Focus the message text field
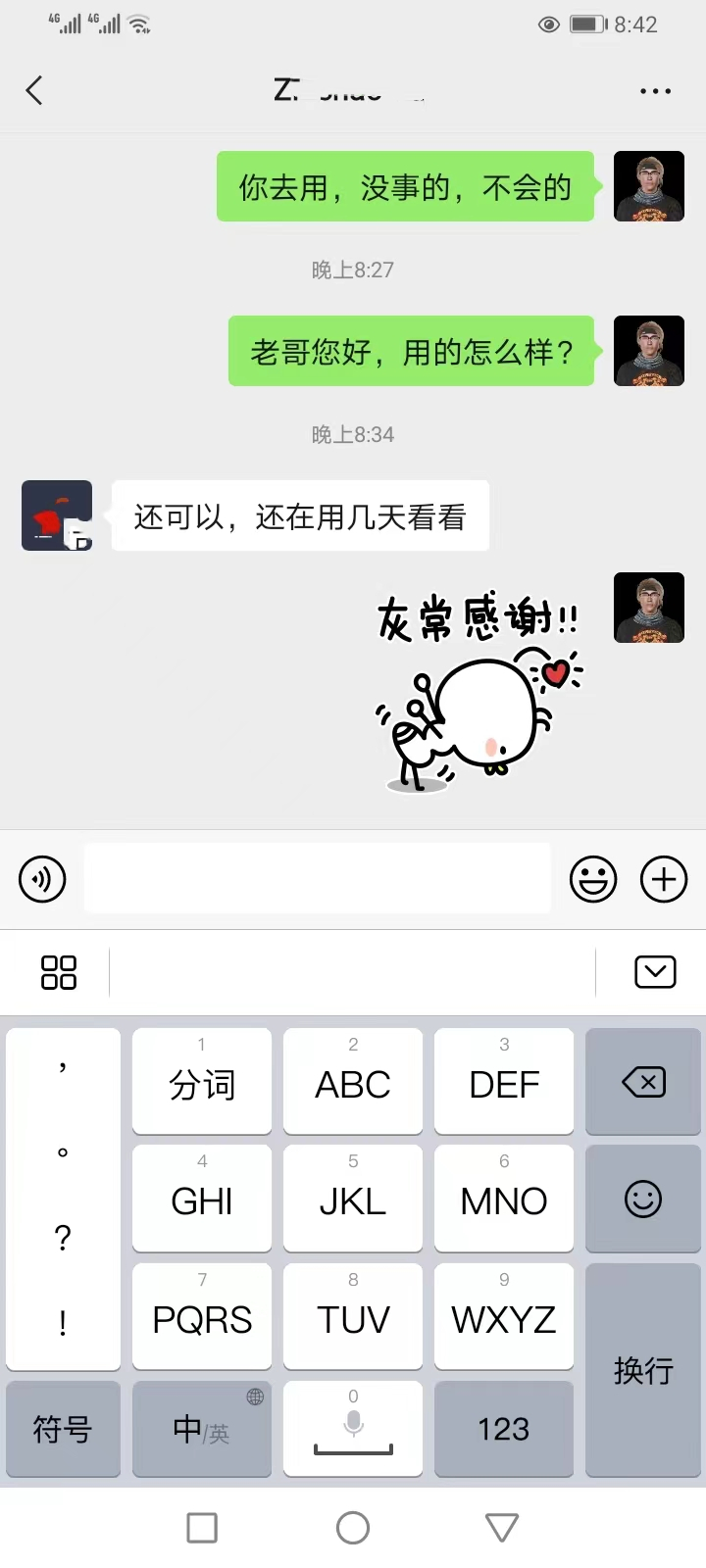This screenshot has height=1568, width=706. (317, 879)
